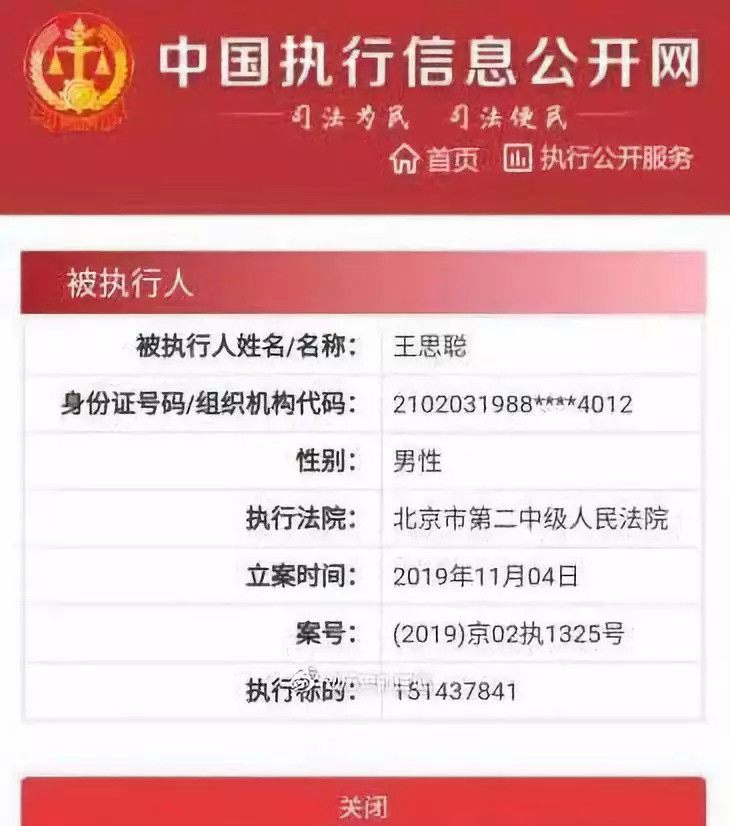Screen dimensions: 730x826
Task: Open 执行公开服务 section
Action: (598, 158)
